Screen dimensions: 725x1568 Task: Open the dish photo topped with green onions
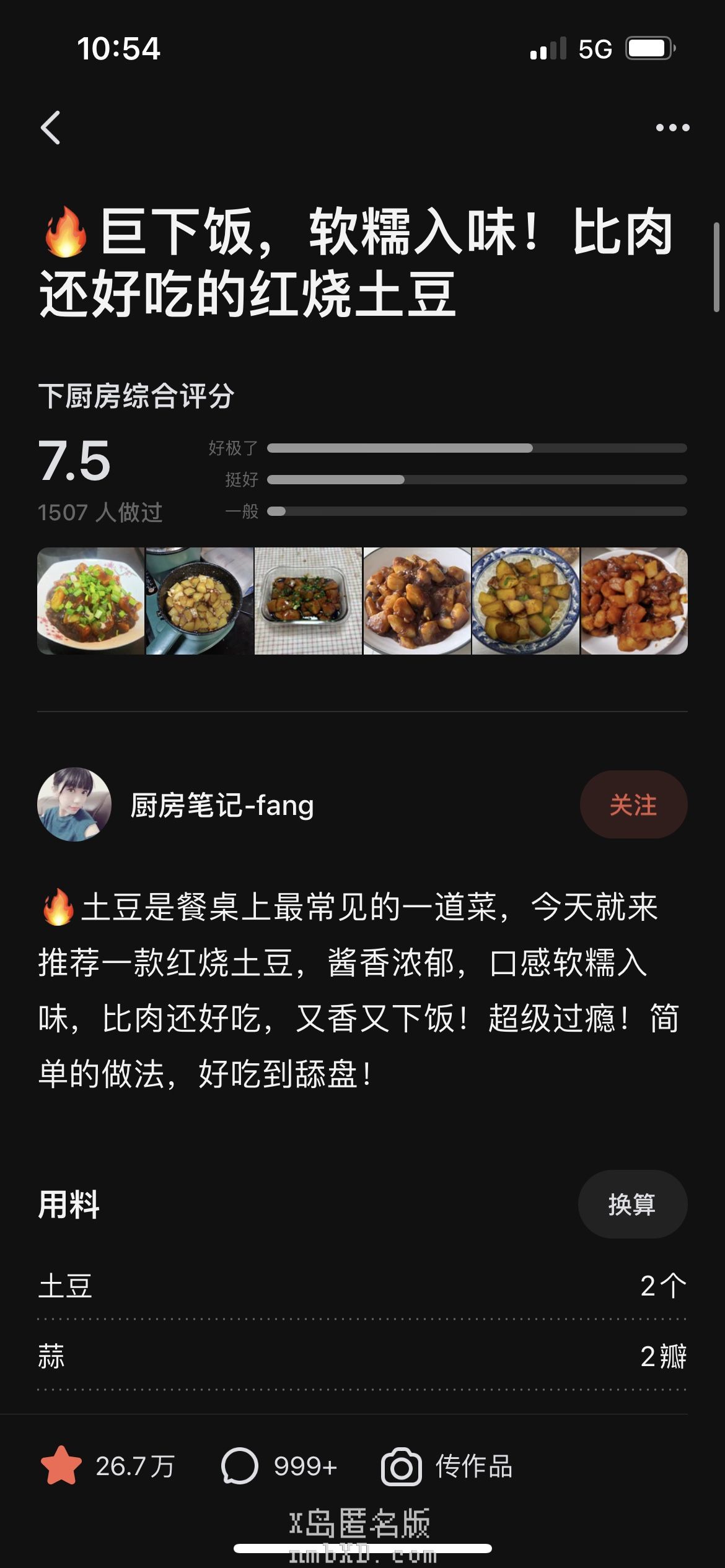tap(91, 601)
